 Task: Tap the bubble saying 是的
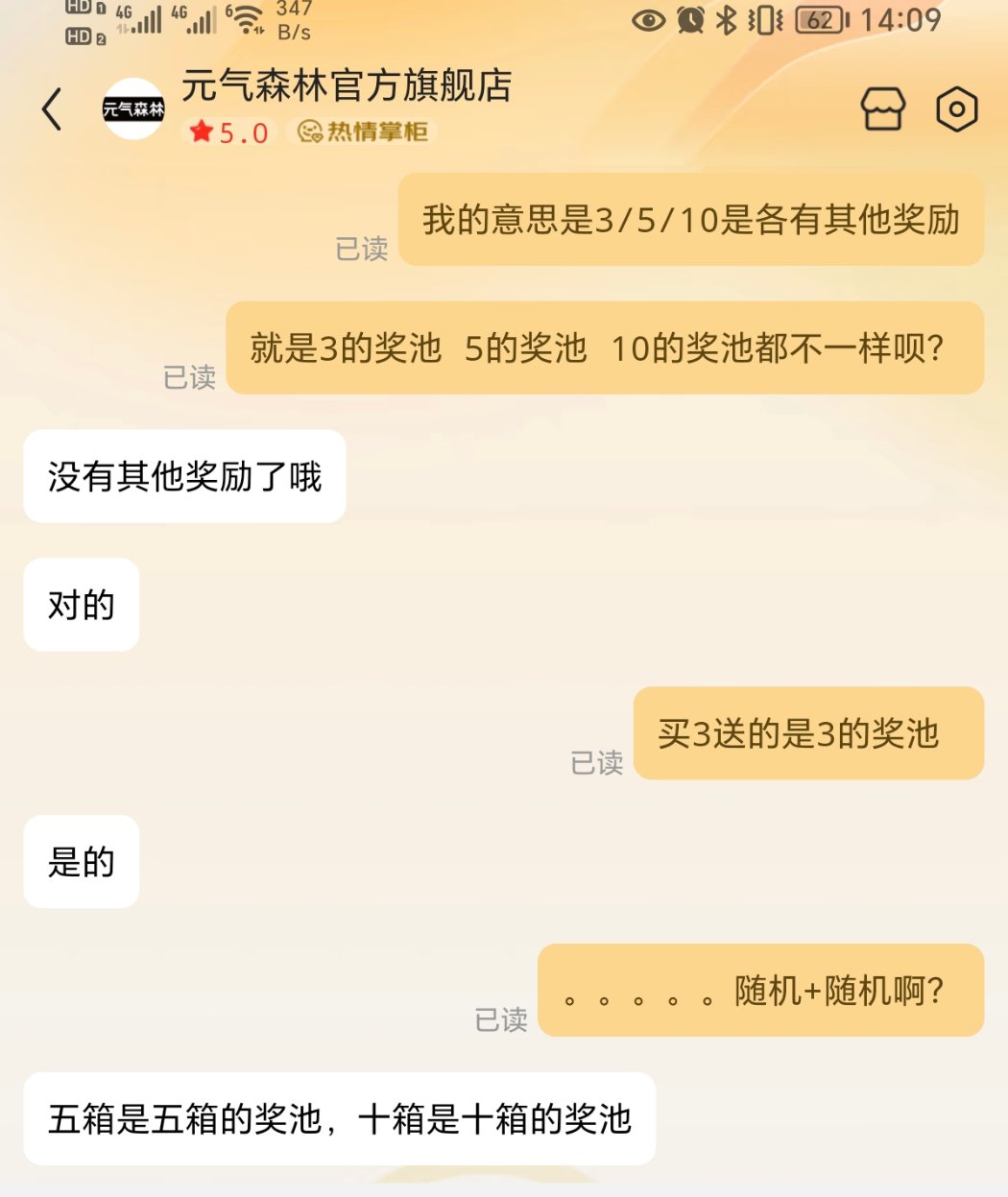(x=81, y=862)
